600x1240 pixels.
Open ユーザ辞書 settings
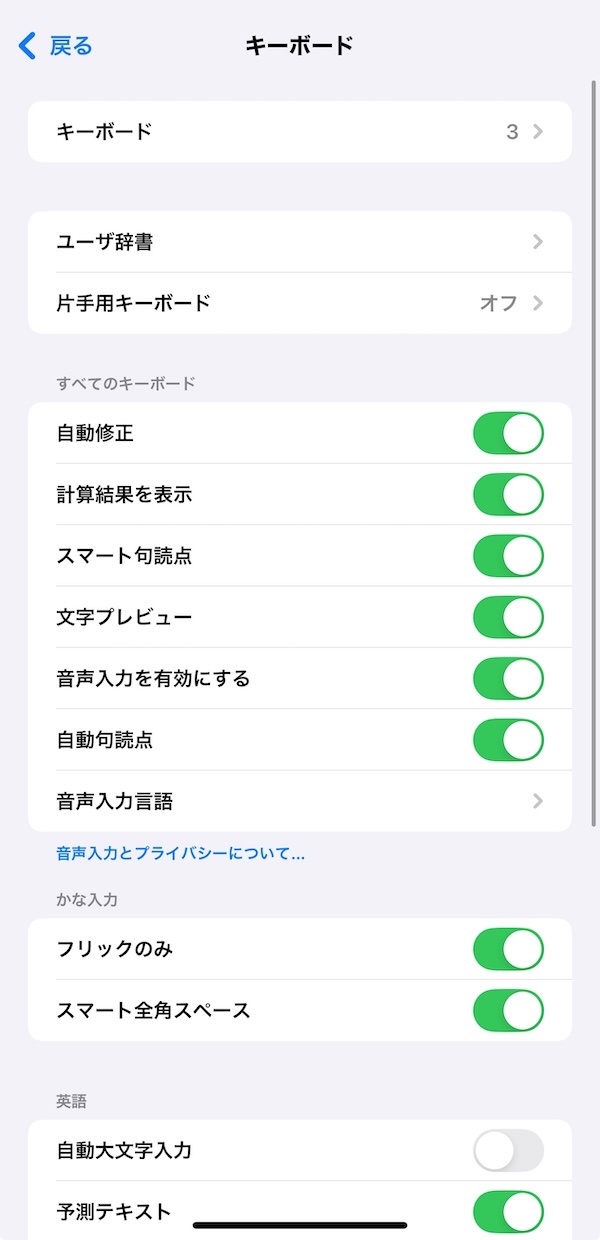tap(300, 242)
